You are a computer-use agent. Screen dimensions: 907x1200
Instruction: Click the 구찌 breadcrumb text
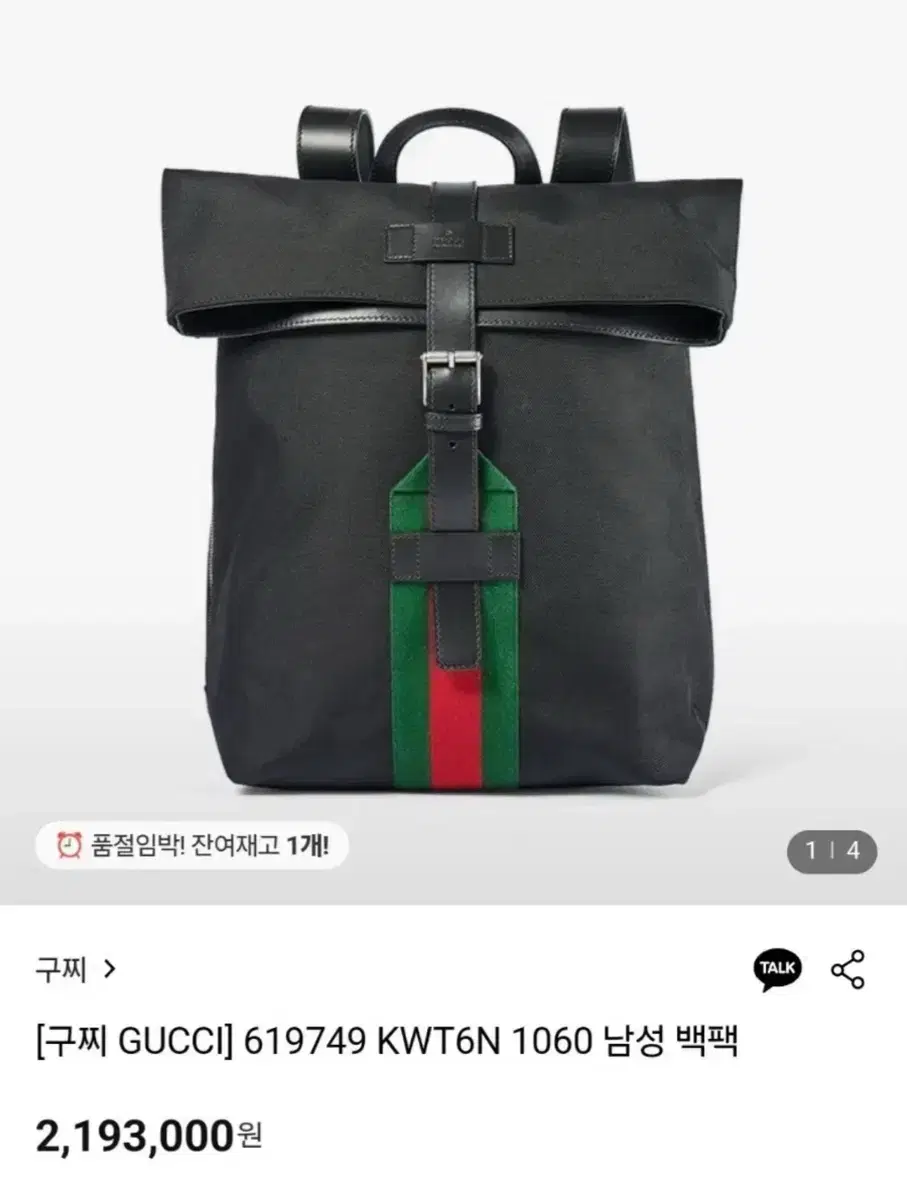(62, 966)
